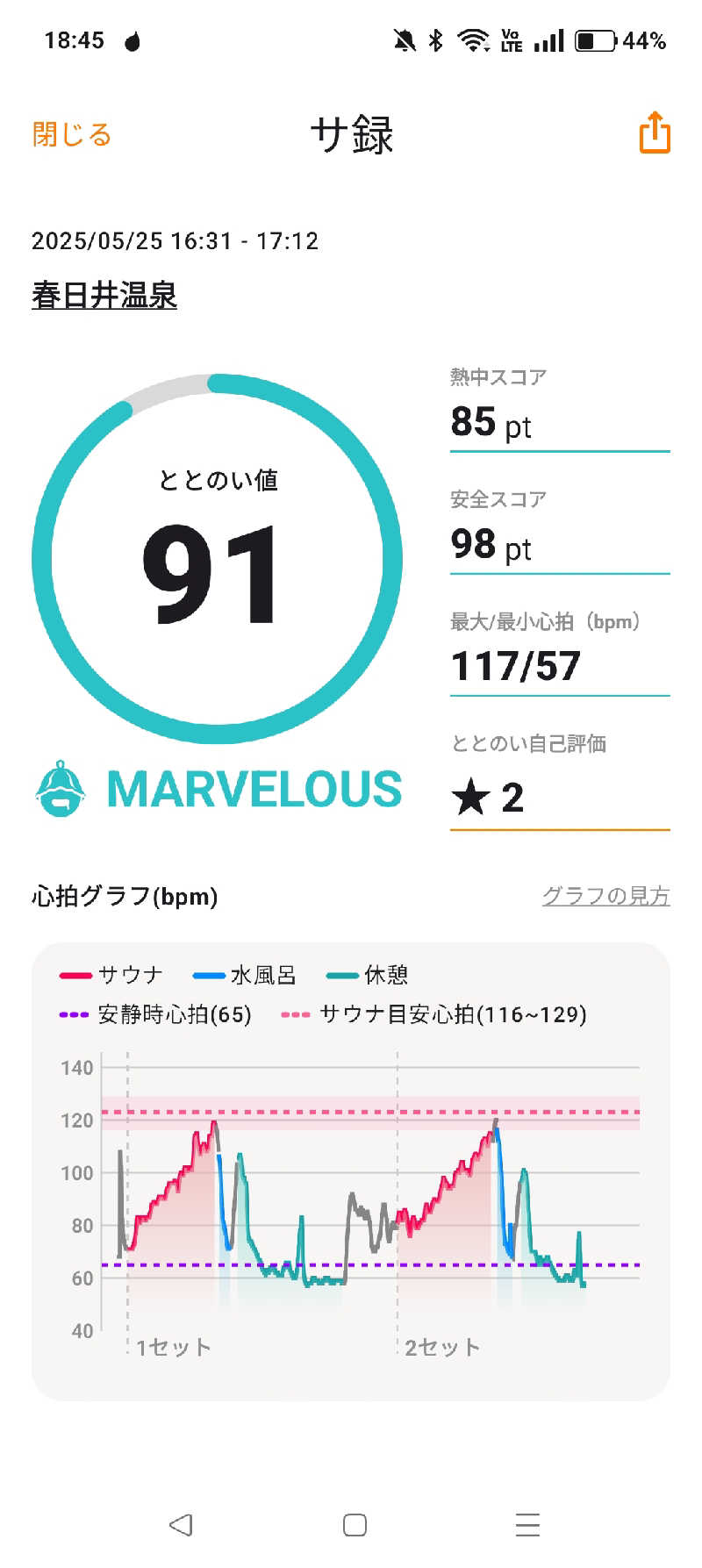Select the サ録 title at the top
Viewport: 702px width, 1568px height.
[x=351, y=137]
